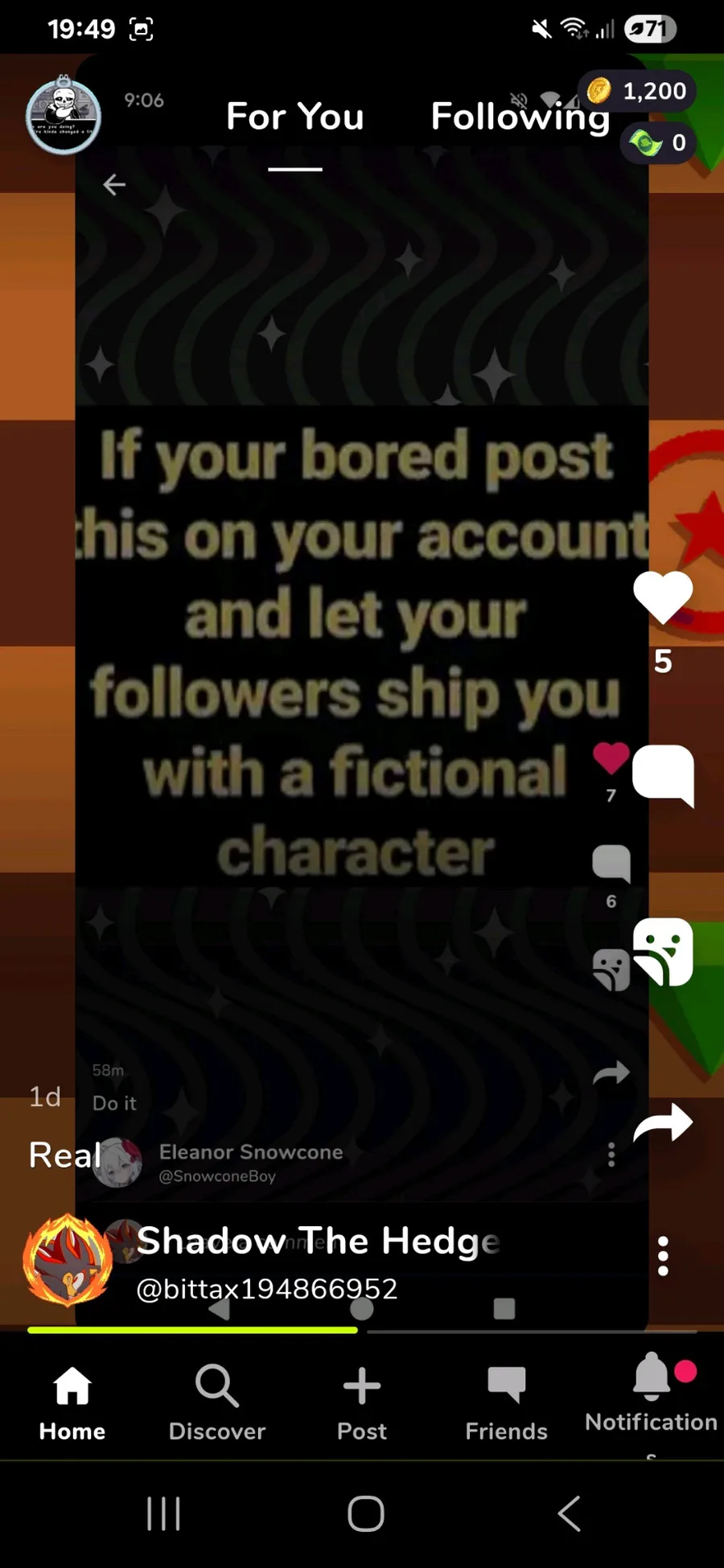Go back with system back button

[569, 1513]
